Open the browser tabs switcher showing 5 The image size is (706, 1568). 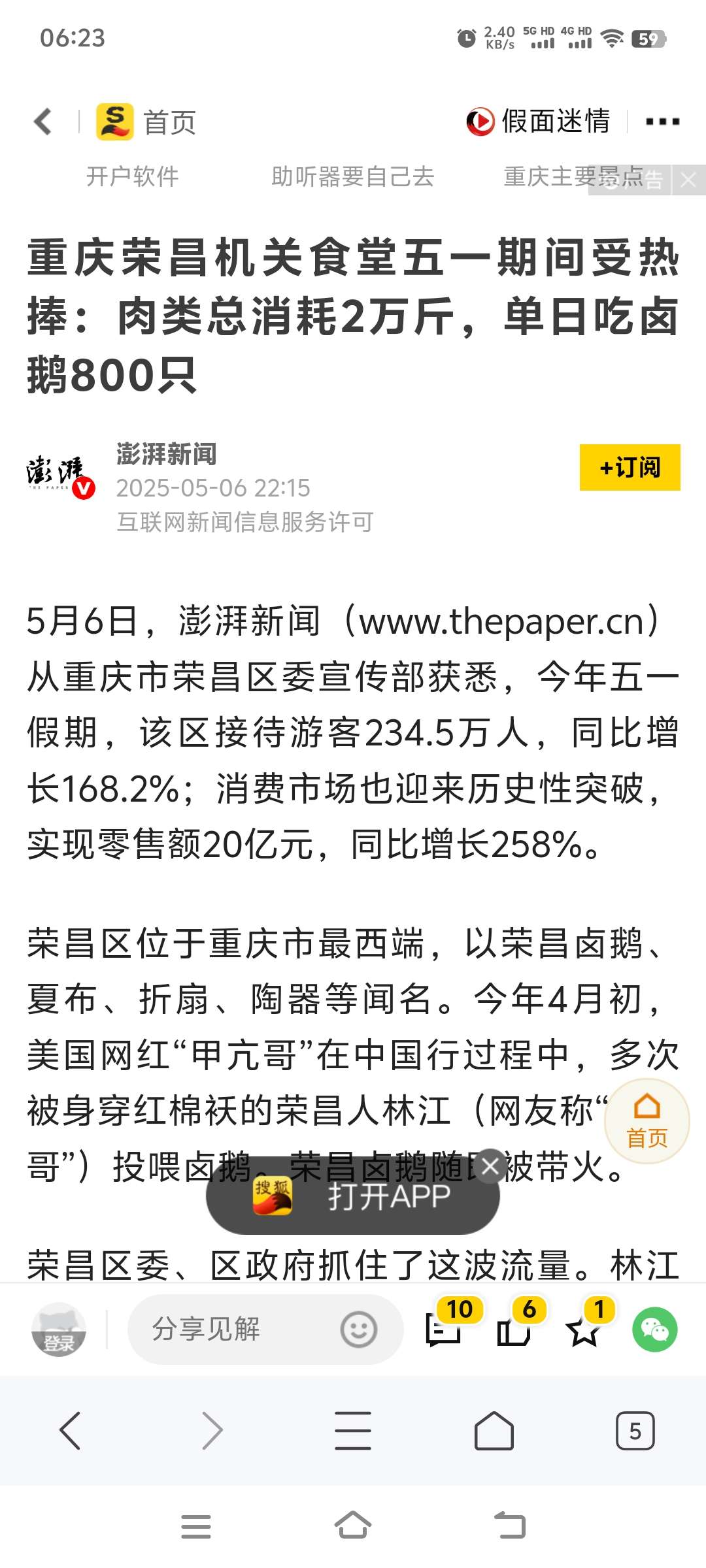(635, 1431)
